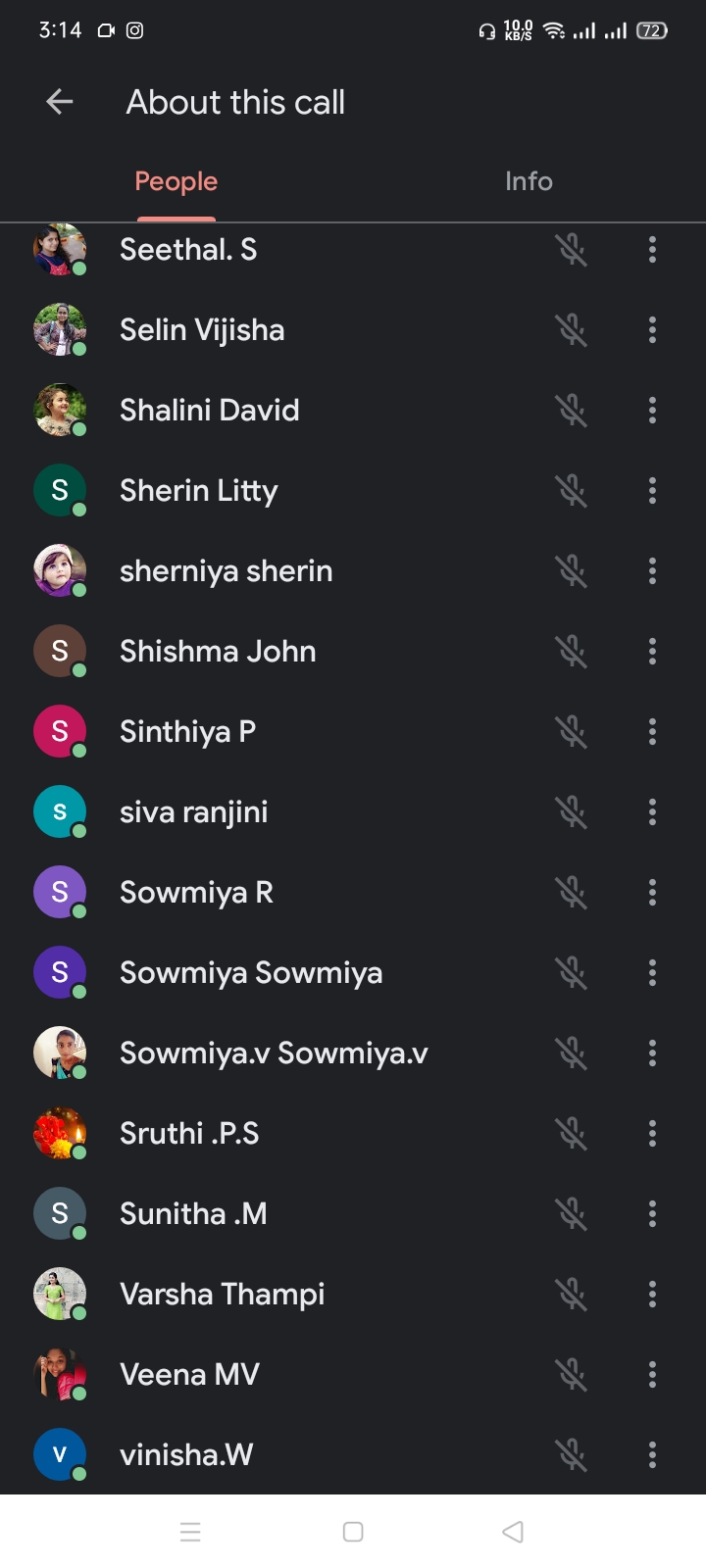The width and height of the screenshot is (706, 1568).
Task: Open overflow menu for Sherin Litty
Action: [x=652, y=491]
